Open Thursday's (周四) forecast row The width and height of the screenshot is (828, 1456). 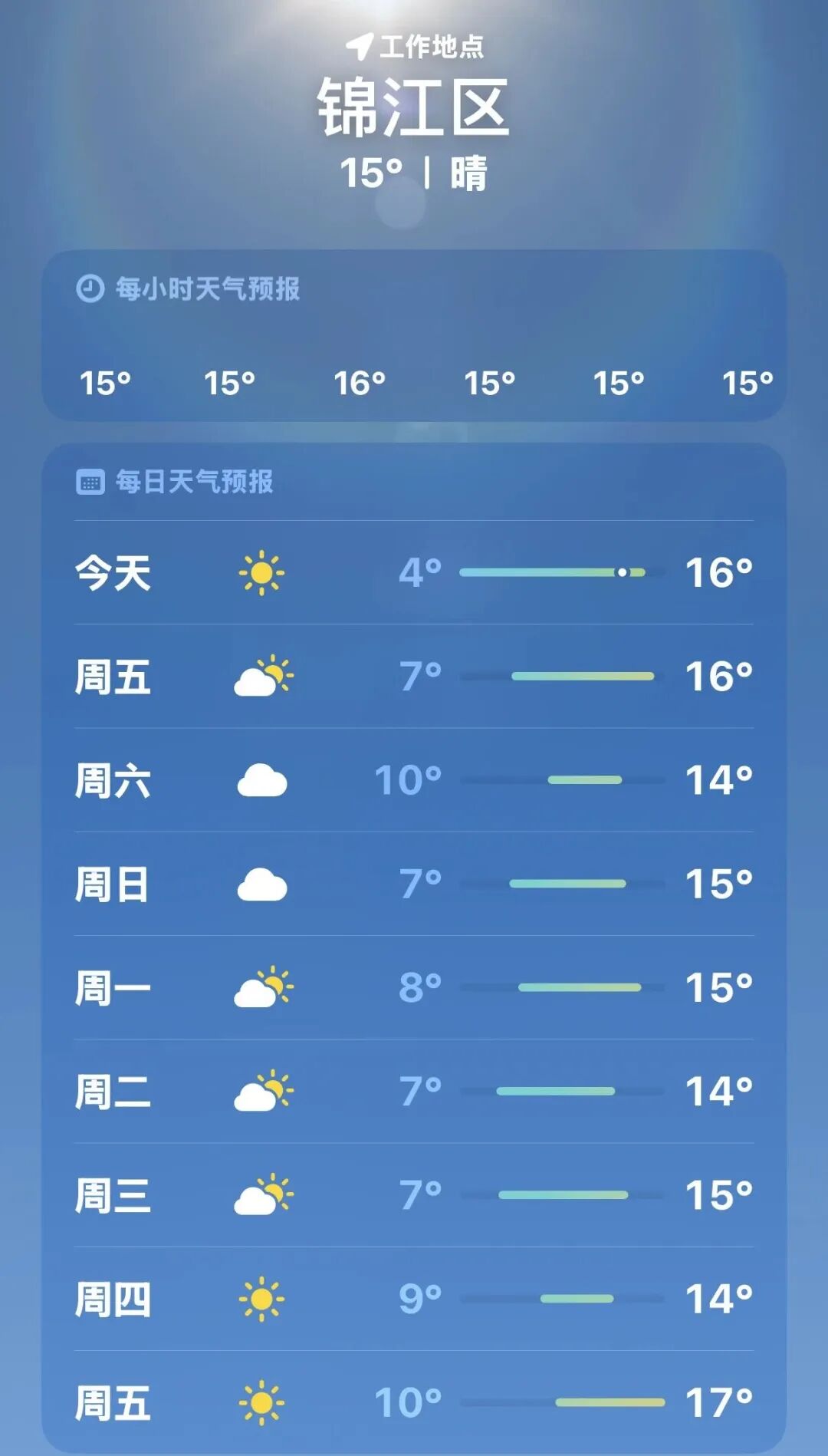414,1299
